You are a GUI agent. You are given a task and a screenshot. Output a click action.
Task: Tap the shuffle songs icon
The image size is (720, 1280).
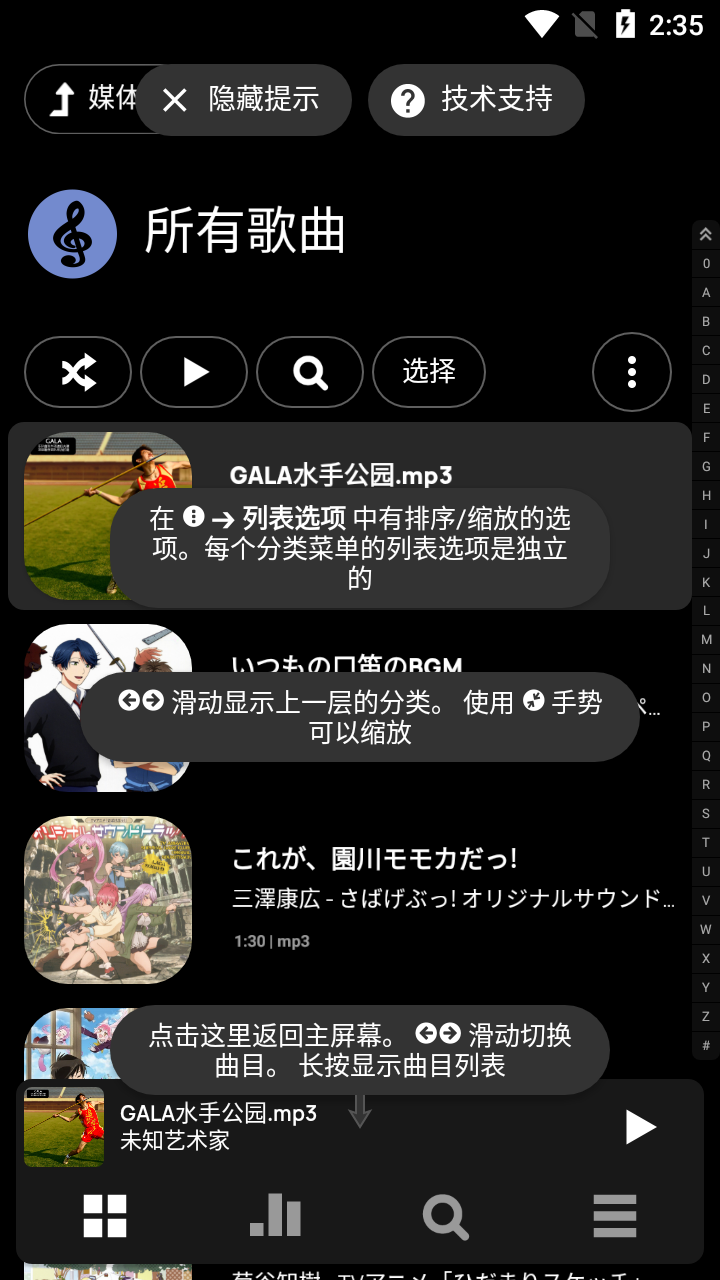pyautogui.click(x=77, y=371)
